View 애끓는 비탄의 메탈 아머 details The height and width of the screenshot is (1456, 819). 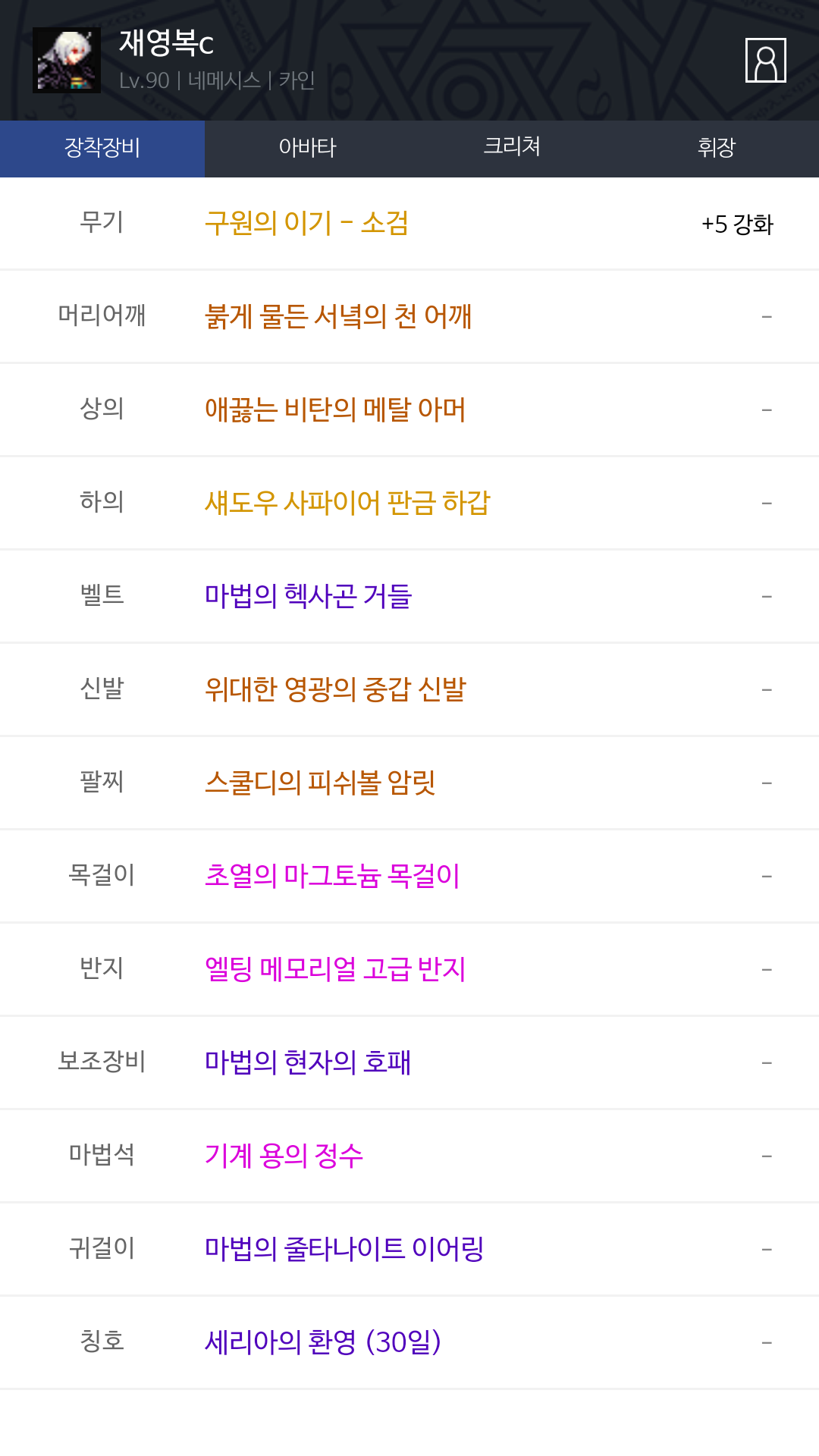[335, 410]
